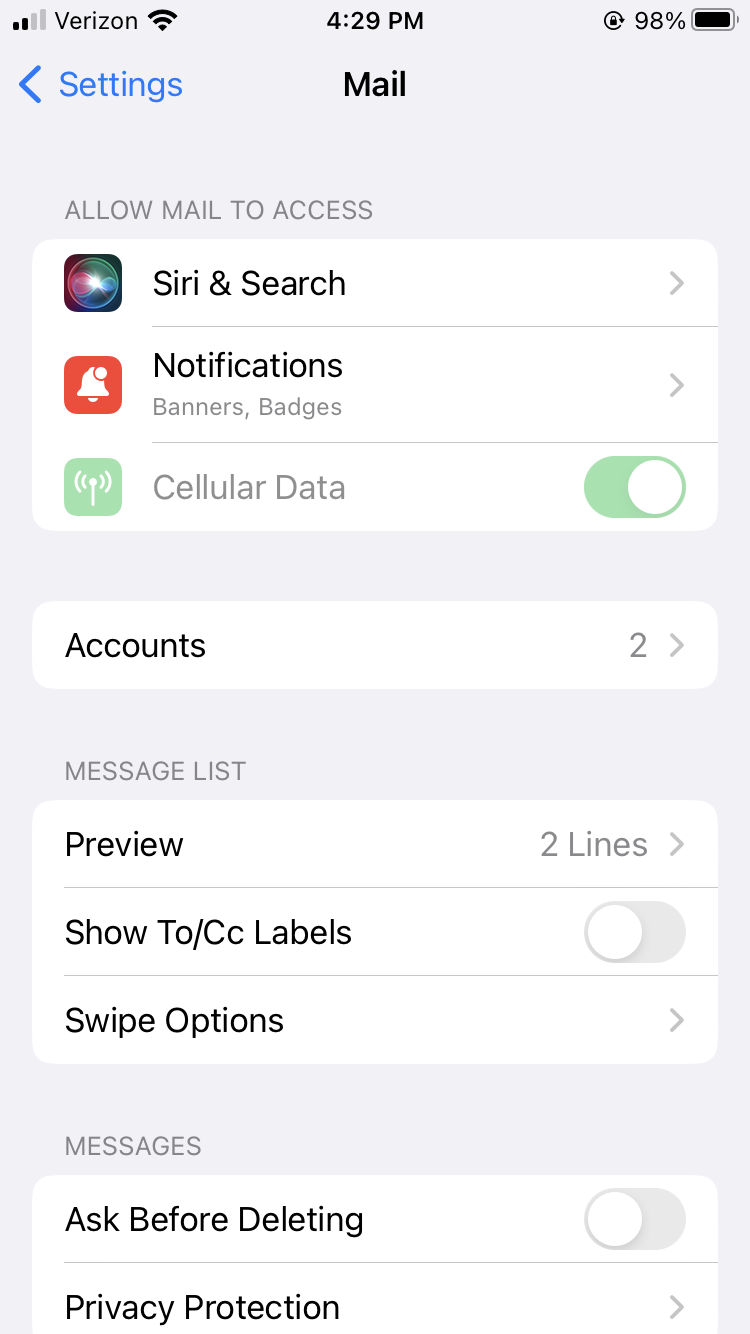Change the Preview lines setting
This screenshot has width=750, height=1334.
[375, 845]
